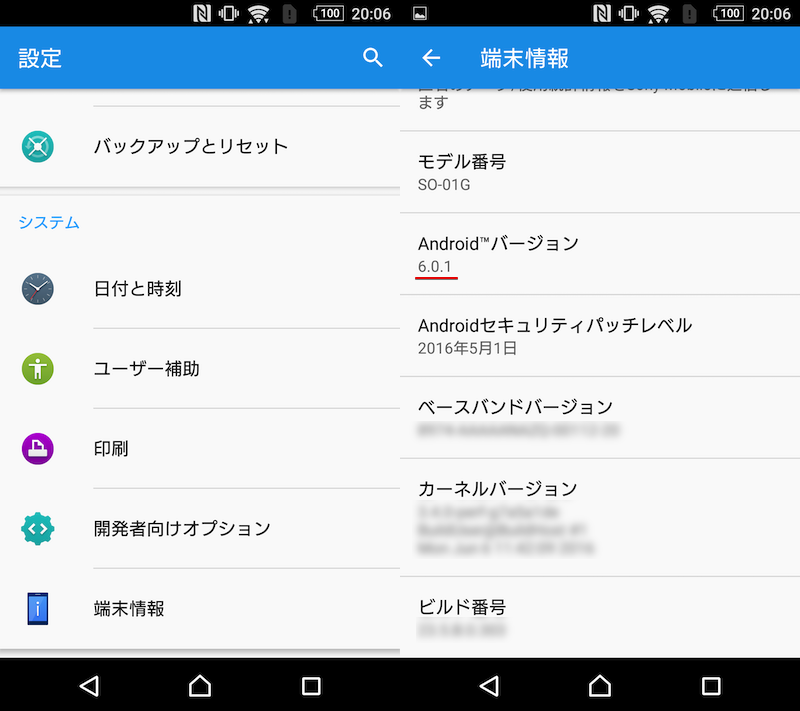Tap the カーネルバージョン row
Viewport: 800px width, 711px height.
pyautogui.click(x=600, y=517)
